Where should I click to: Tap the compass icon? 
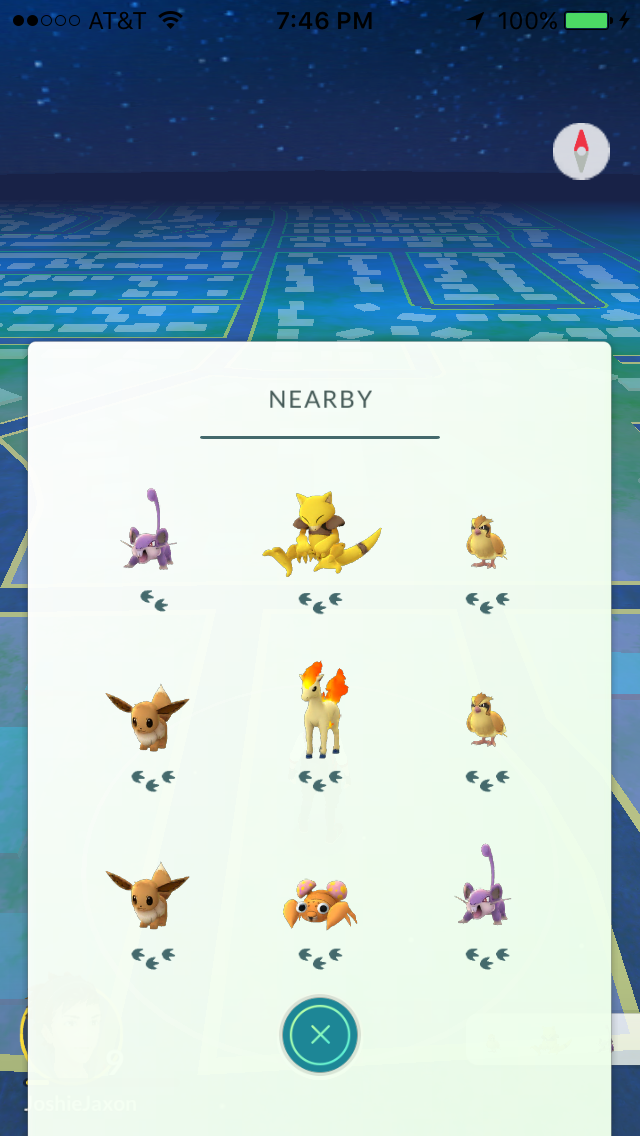coord(581,152)
